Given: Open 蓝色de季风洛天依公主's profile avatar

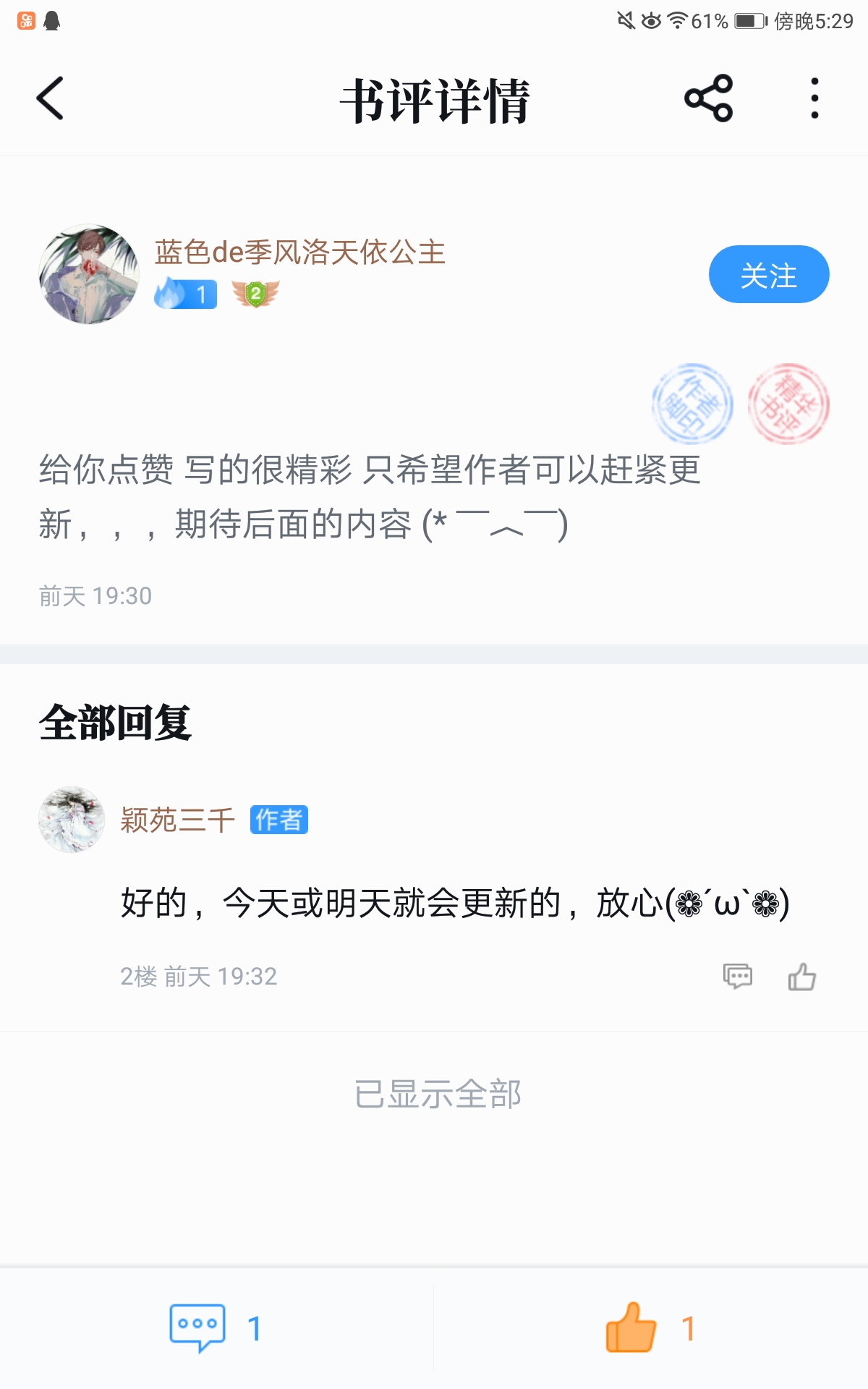Looking at the screenshot, I should click(88, 274).
